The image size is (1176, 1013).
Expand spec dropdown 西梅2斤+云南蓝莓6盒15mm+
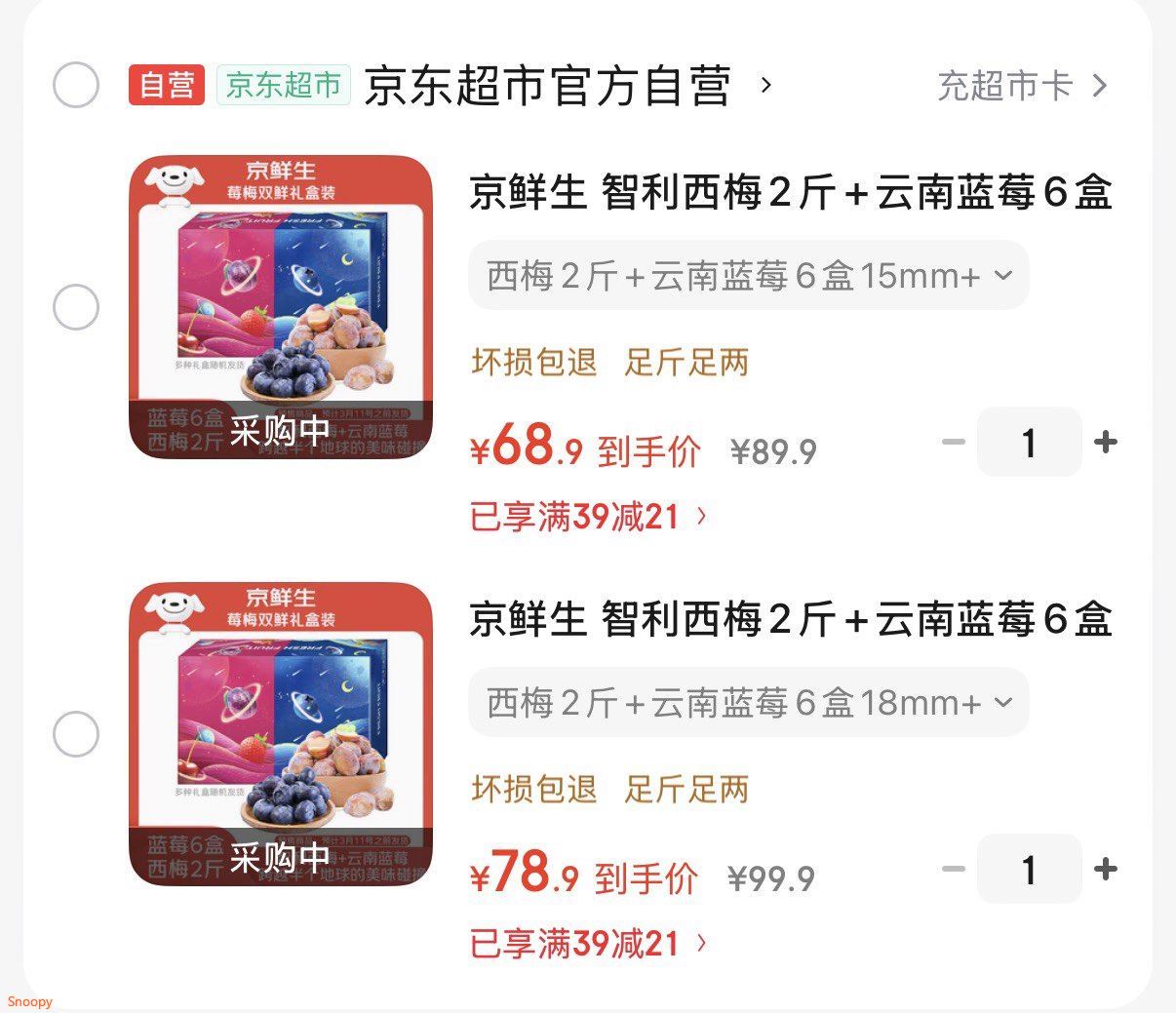tap(748, 276)
